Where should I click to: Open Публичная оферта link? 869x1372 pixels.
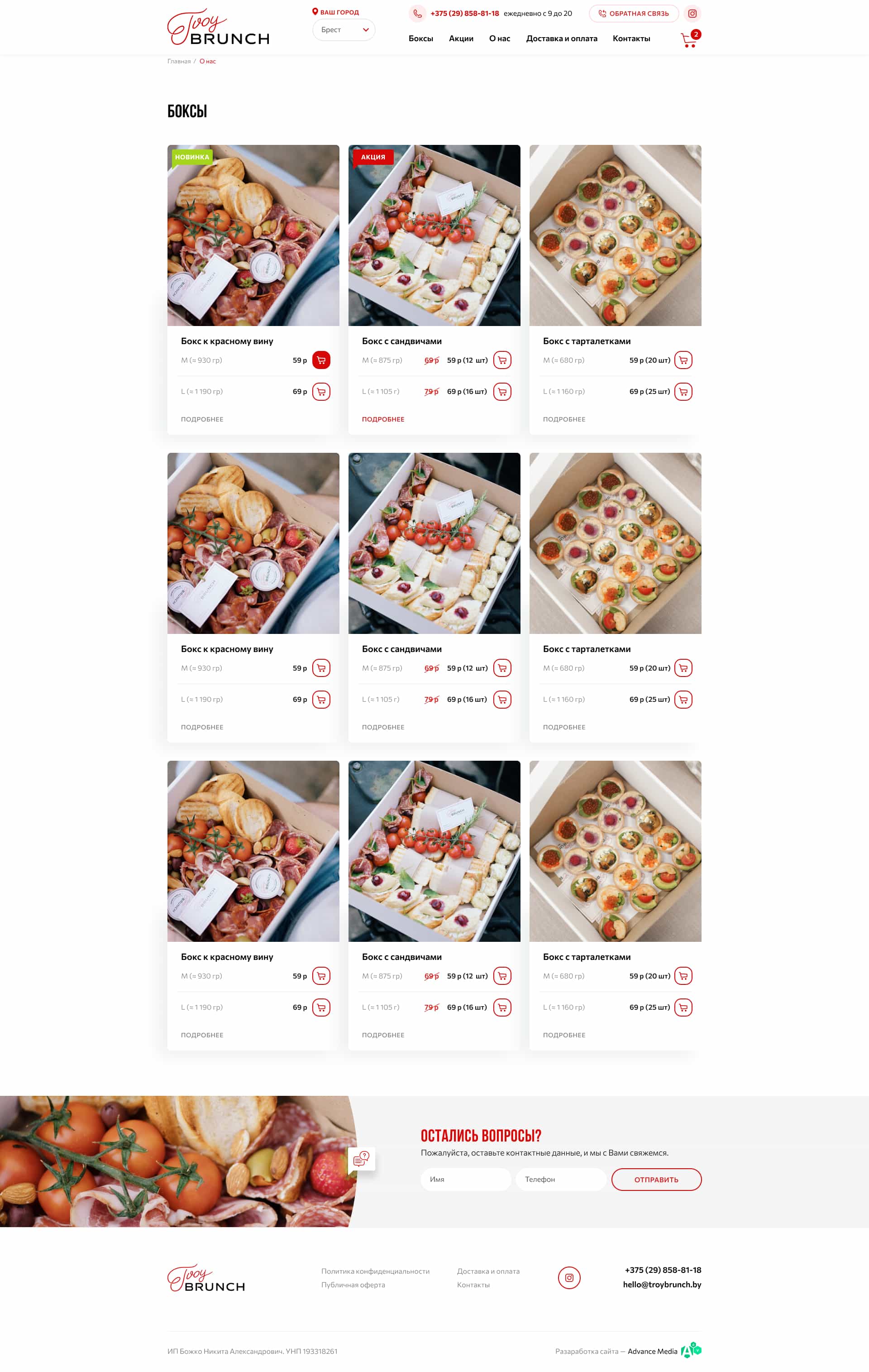click(353, 1285)
